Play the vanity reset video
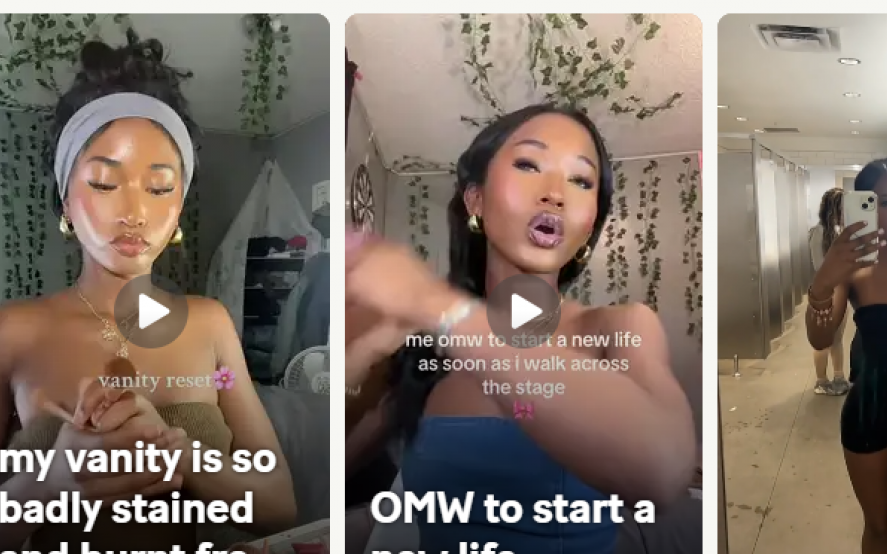 click(151, 311)
